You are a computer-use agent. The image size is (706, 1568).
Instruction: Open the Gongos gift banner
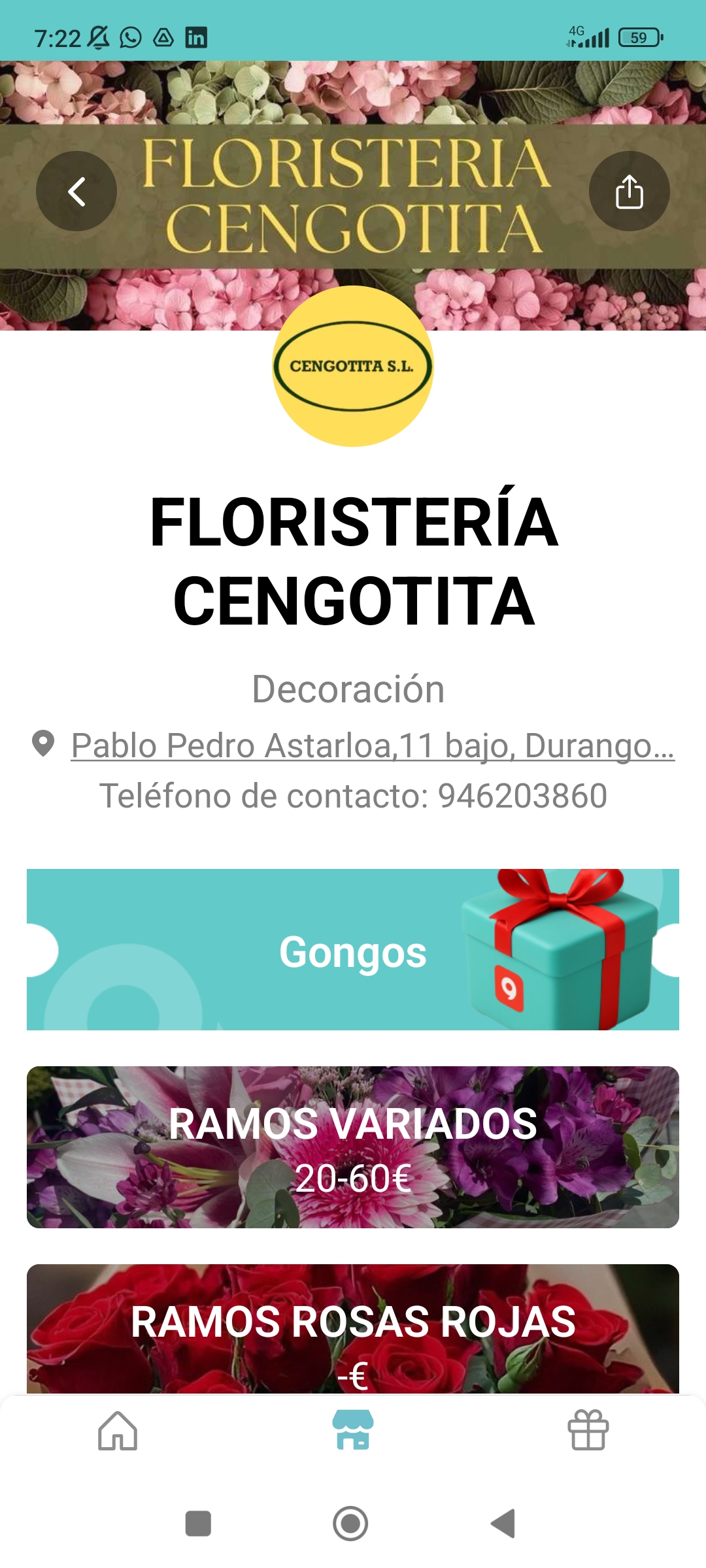pyautogui.click(x=353, y=950)
